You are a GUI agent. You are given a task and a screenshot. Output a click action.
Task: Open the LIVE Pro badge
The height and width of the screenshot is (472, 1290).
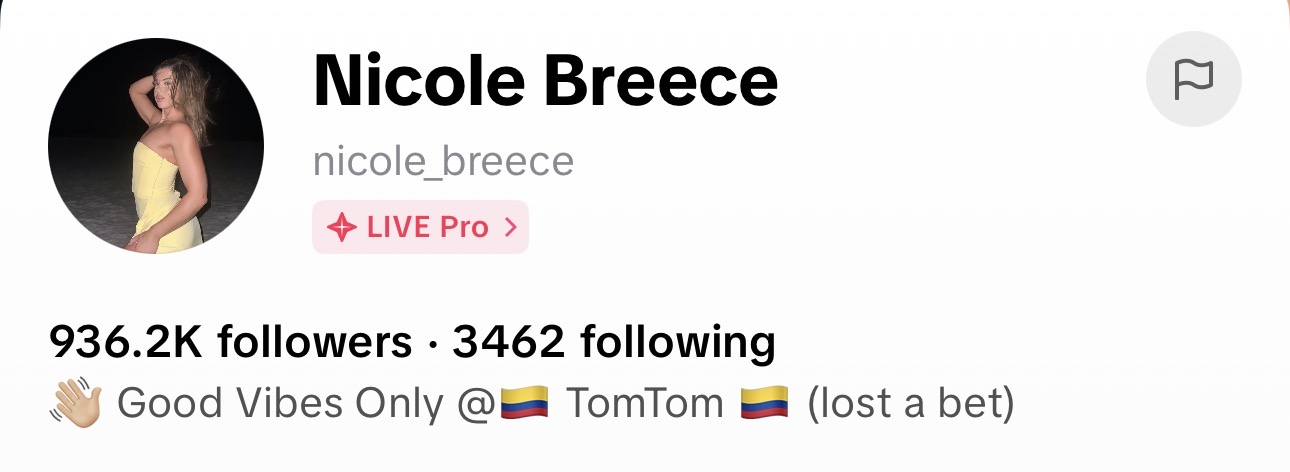(x=420, y=227)
